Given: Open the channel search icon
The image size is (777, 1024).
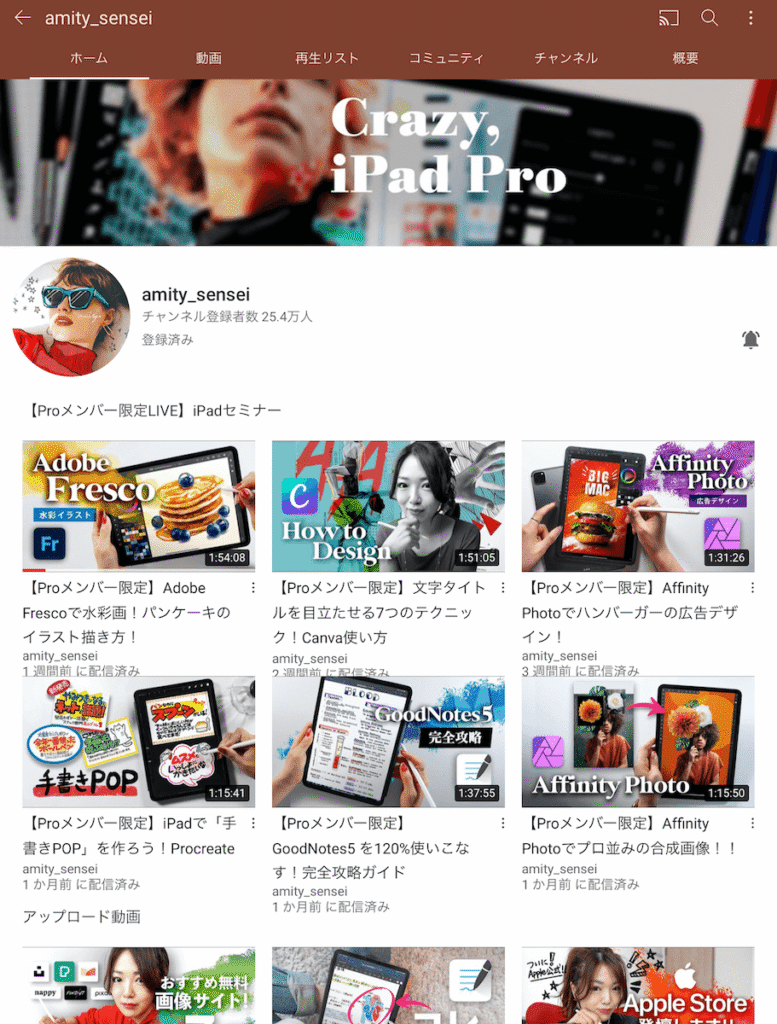Looking at the screenshot, I should click(710, 18).
